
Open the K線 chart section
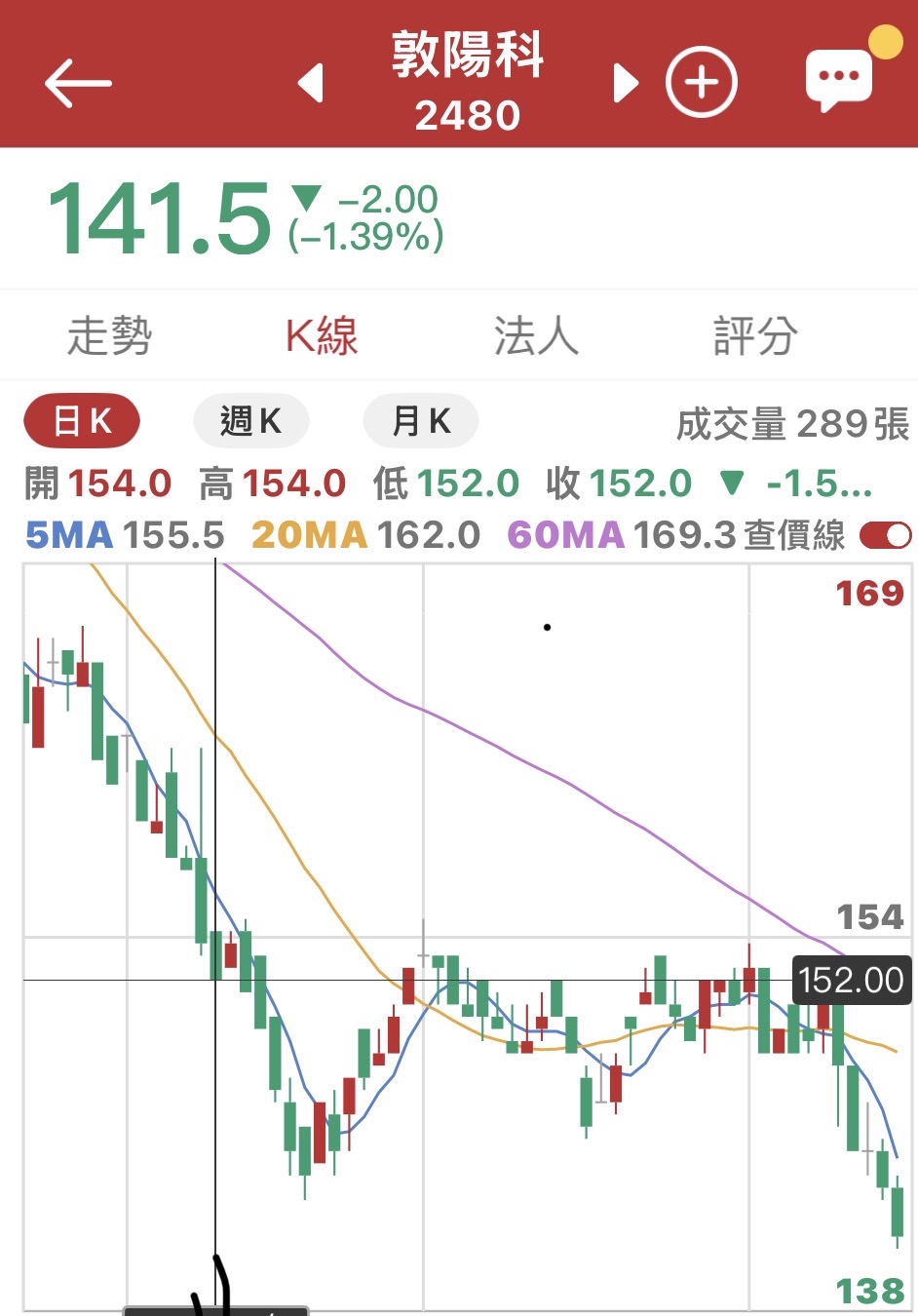coord(322,334)
